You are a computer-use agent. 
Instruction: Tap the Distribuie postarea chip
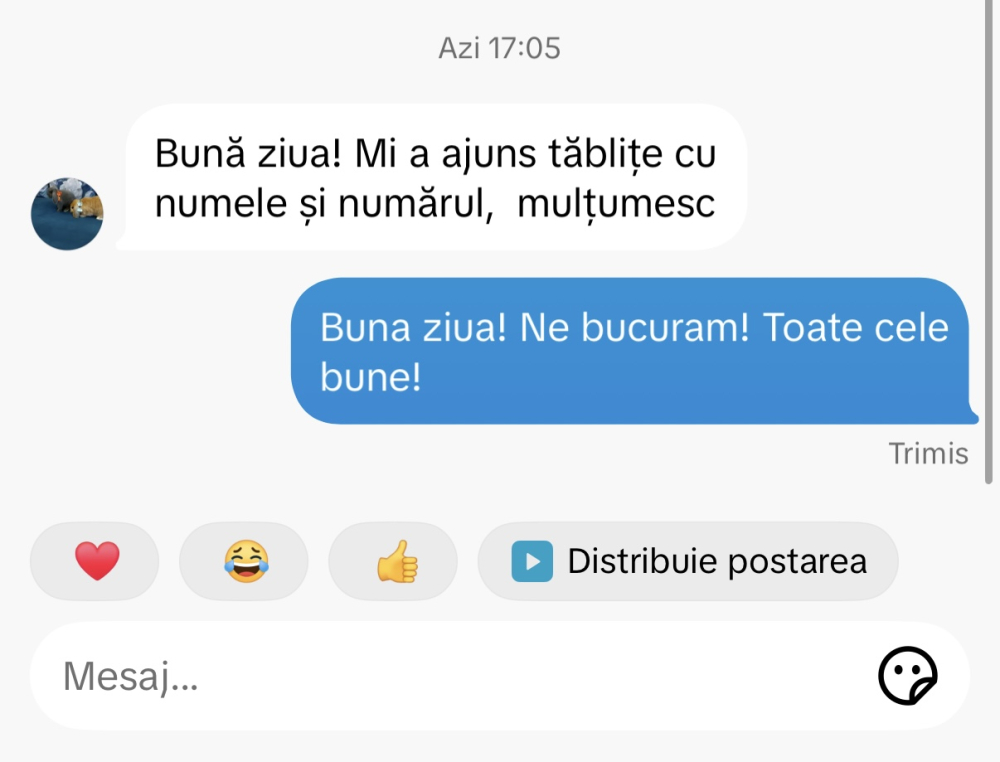(x=688, y=561)
